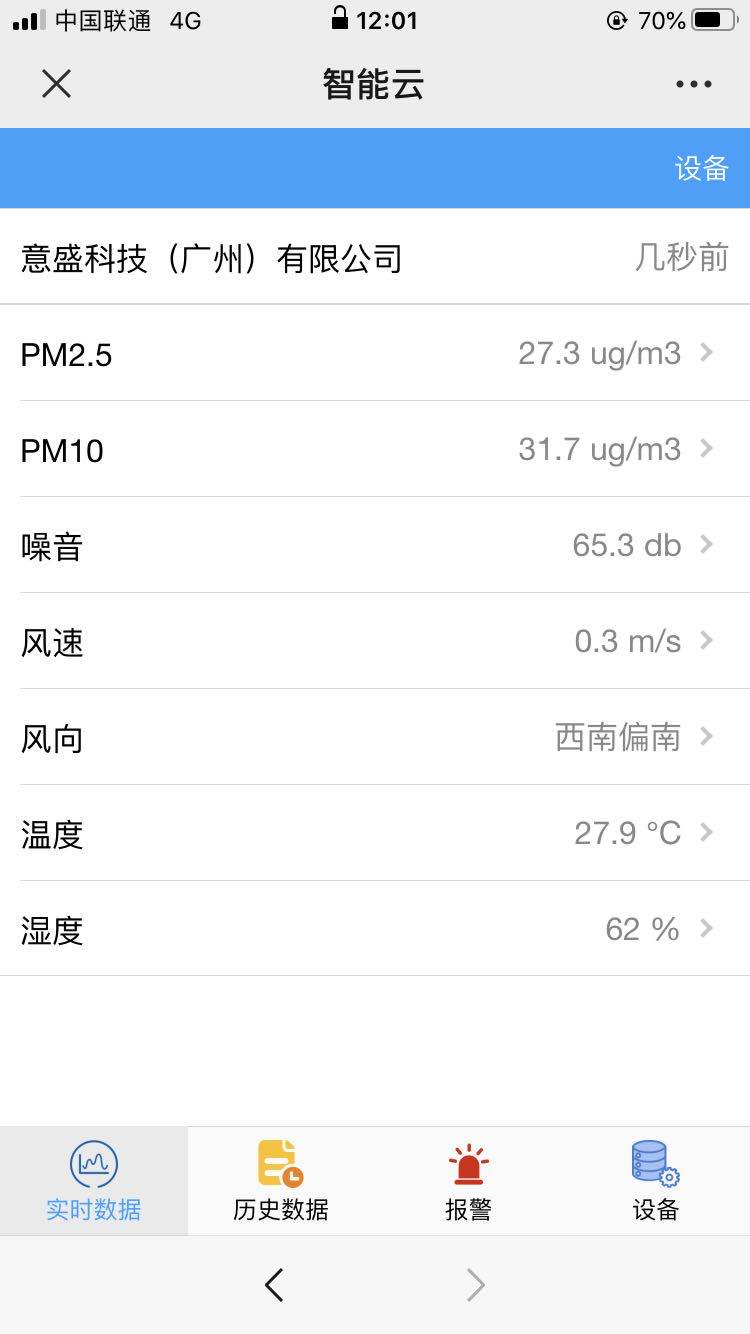
Task: Close the 智能云 page
Action: (x=56, y=84)
